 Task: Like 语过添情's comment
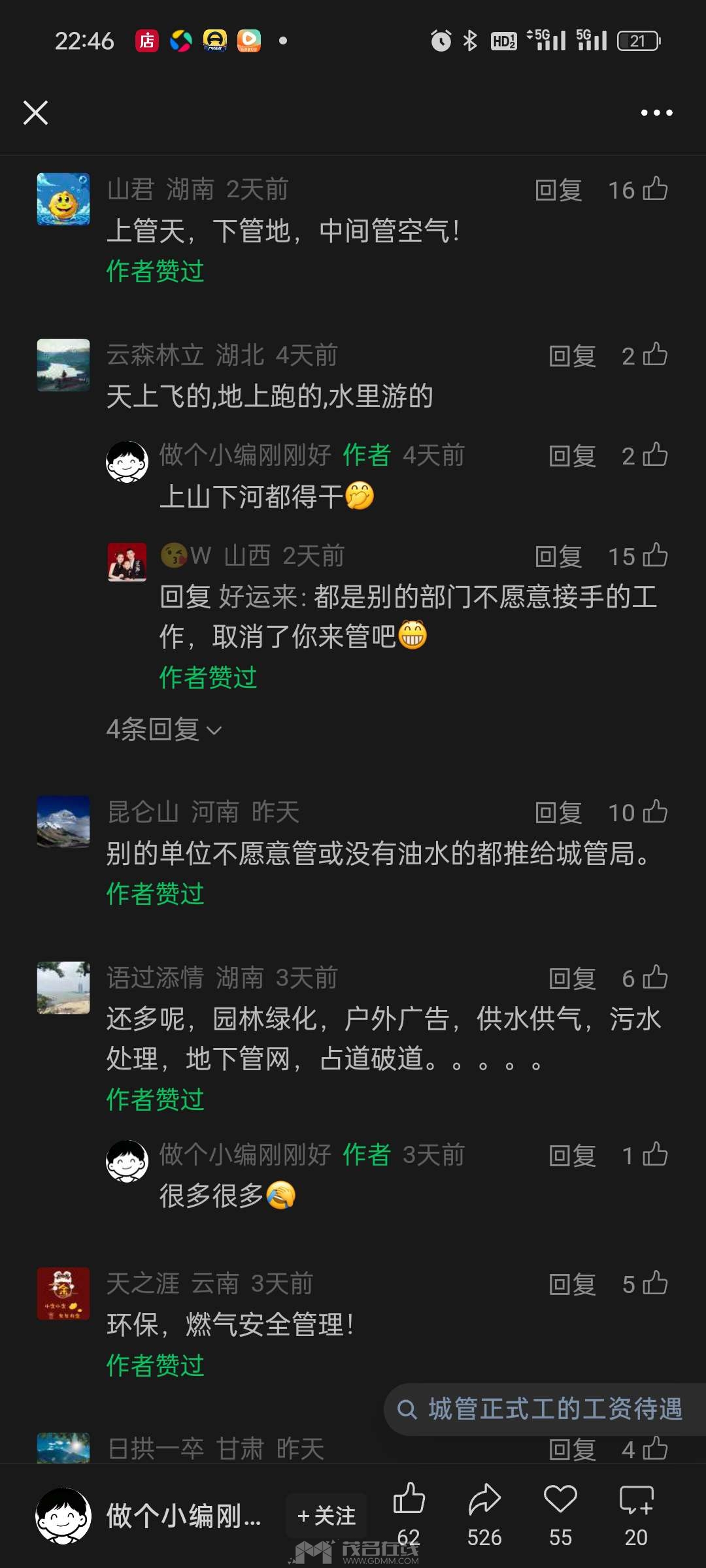pyautogui.click(x=655, y=978)
